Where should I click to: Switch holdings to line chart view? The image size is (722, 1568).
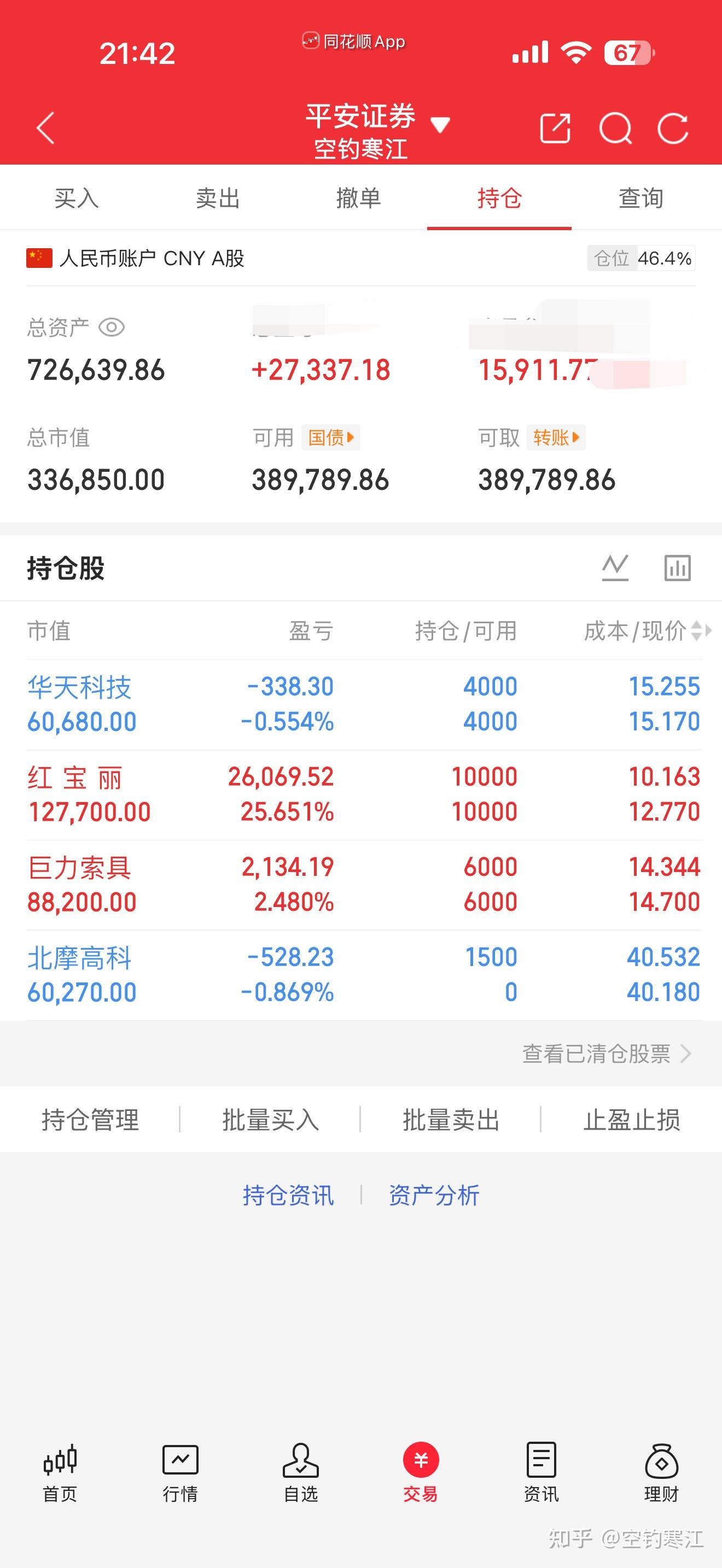pos(615,567)
